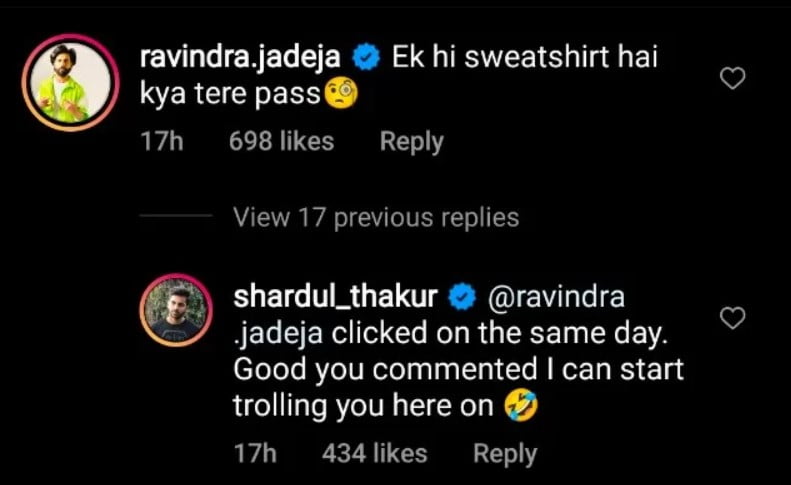Open the shardul_thakur username link
Viewport: 791px width, 485px height.
point(335,297)
